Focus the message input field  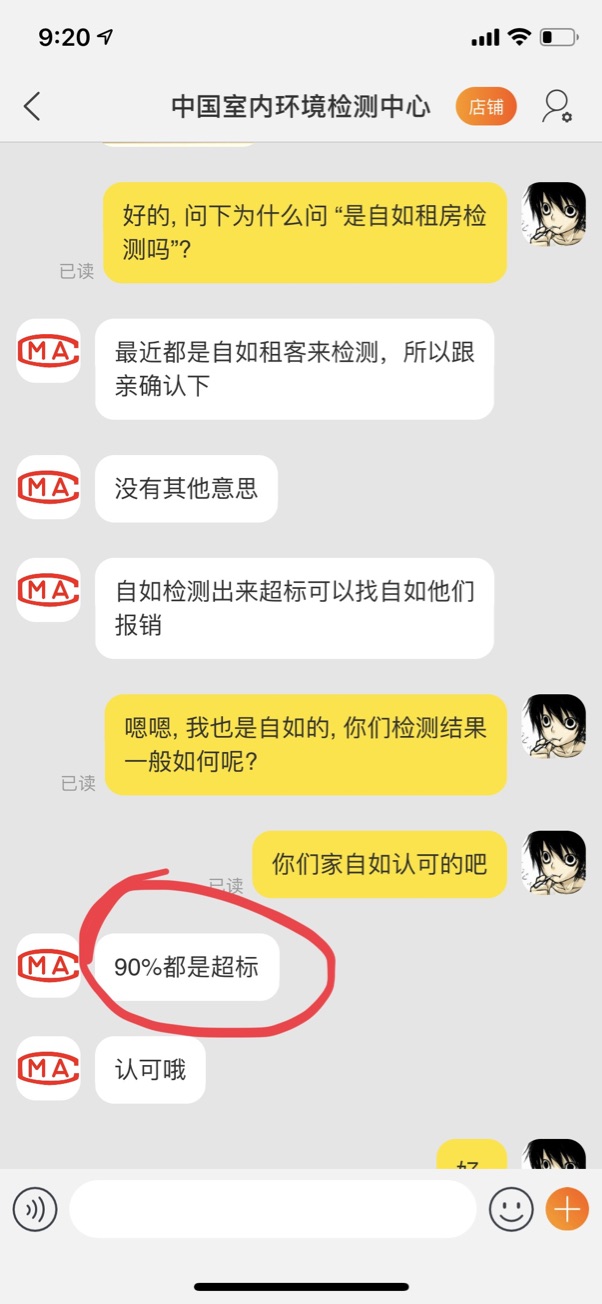point(272,1210)
